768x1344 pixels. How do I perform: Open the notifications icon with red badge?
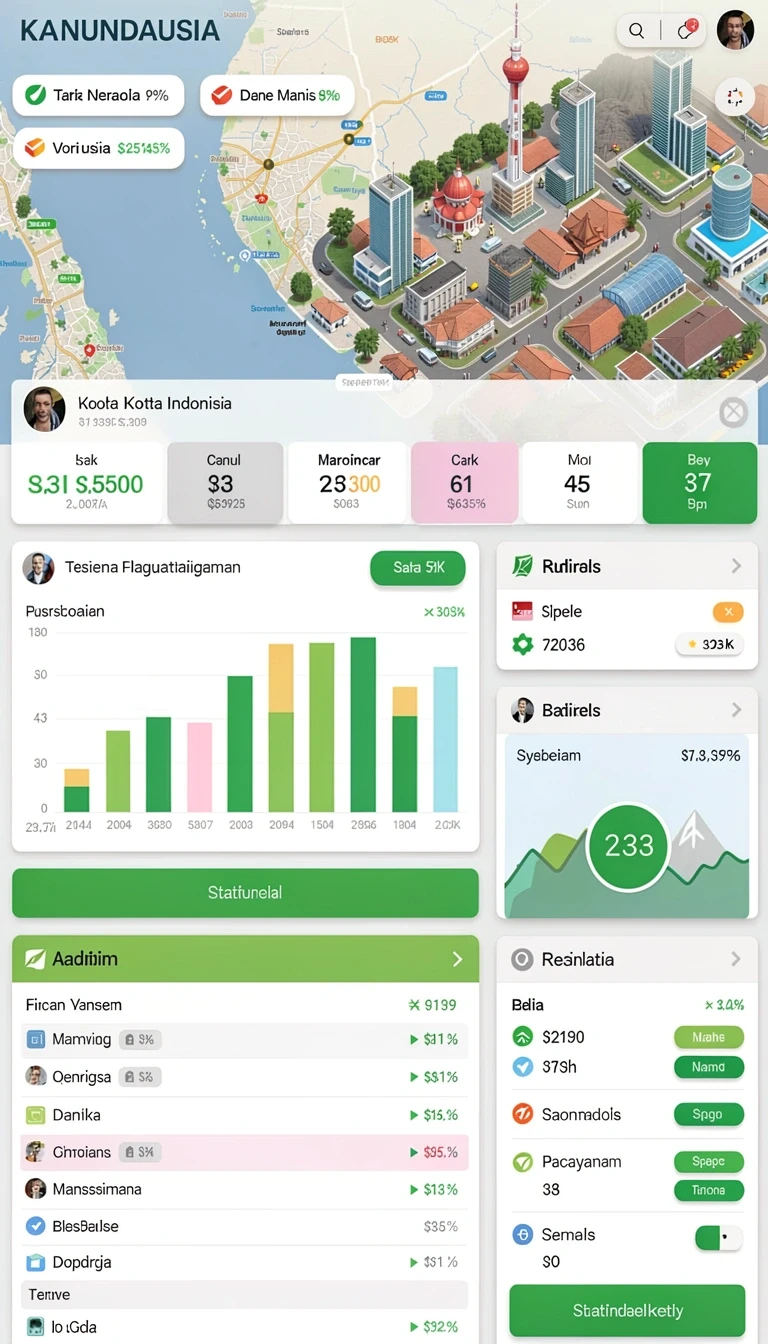click(x=686, y=30)
